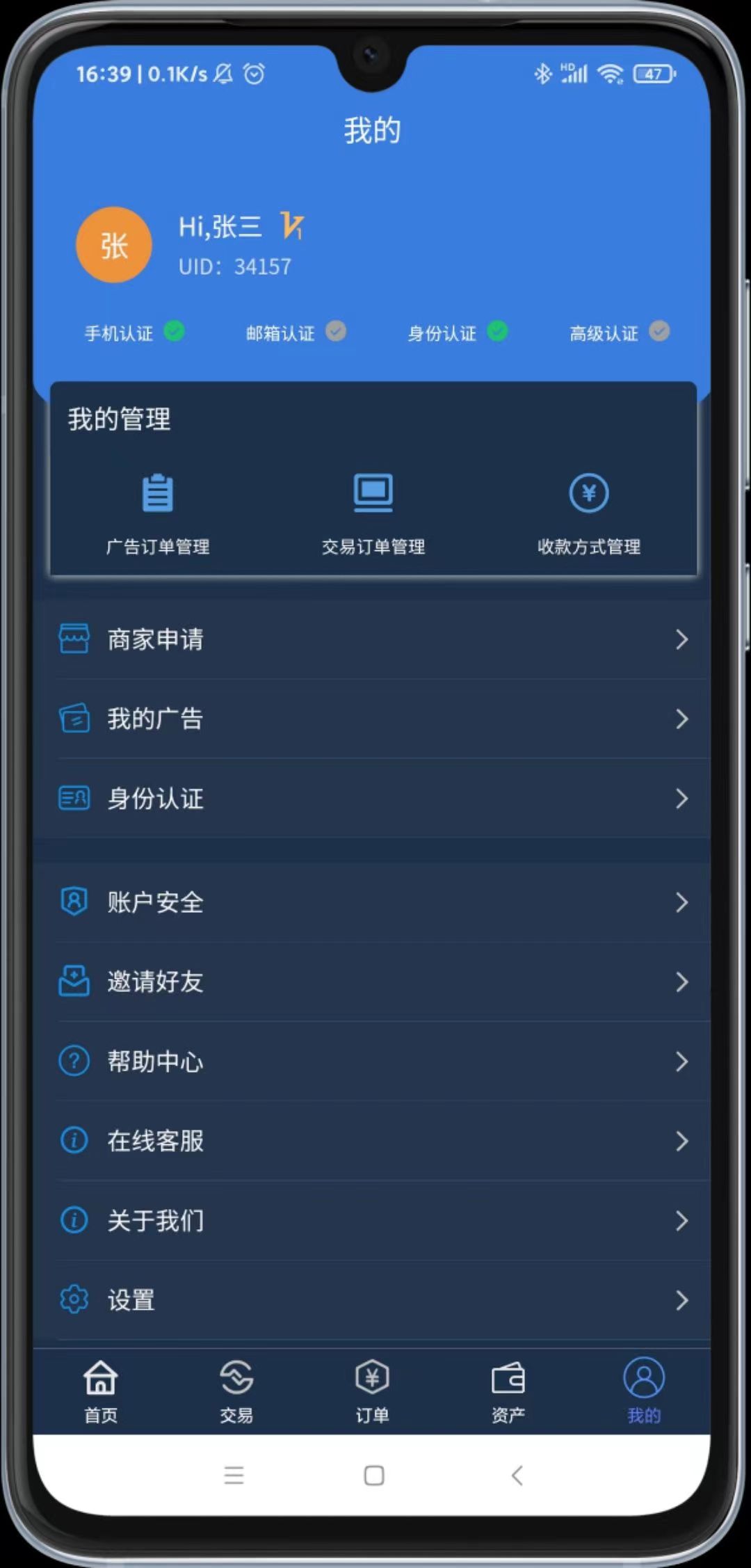The image size is (751, 1568).
Task: Open the 身份认证 list row
Action: (373, 799)
